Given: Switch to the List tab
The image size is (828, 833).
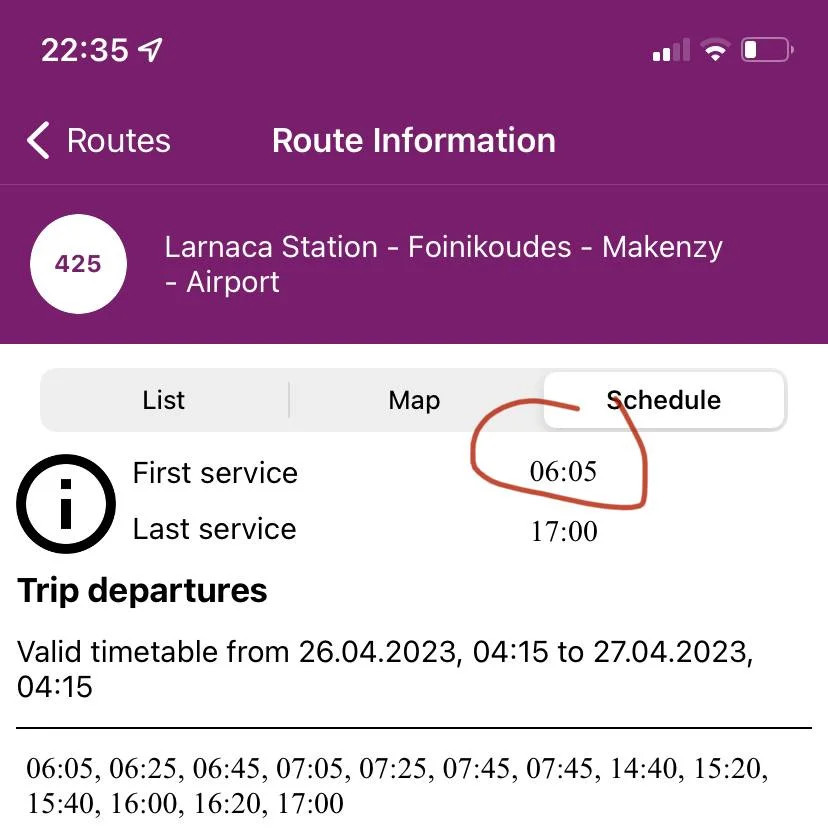Looking at the screenshot, I should 164,400.
